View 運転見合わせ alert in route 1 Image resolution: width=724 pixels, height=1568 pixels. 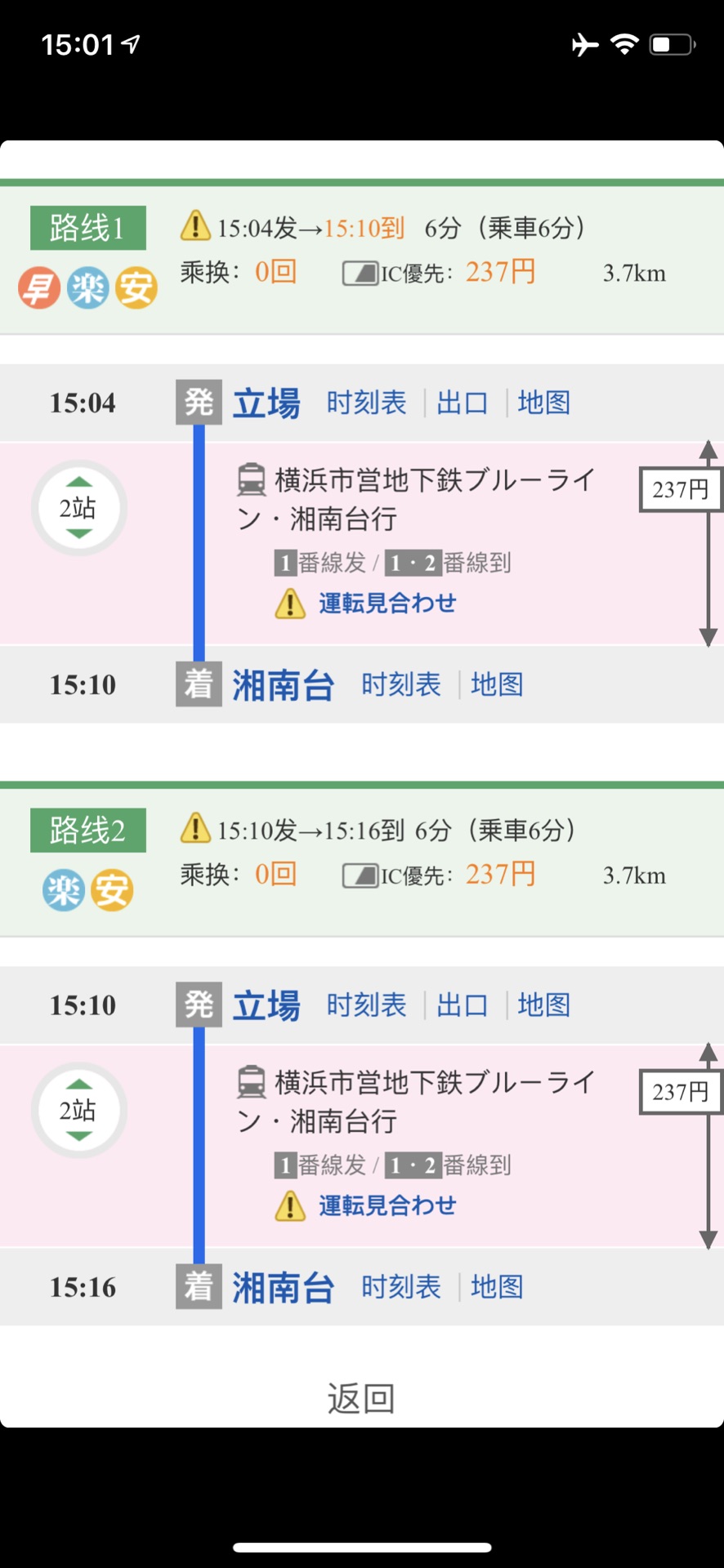point(387,604)
